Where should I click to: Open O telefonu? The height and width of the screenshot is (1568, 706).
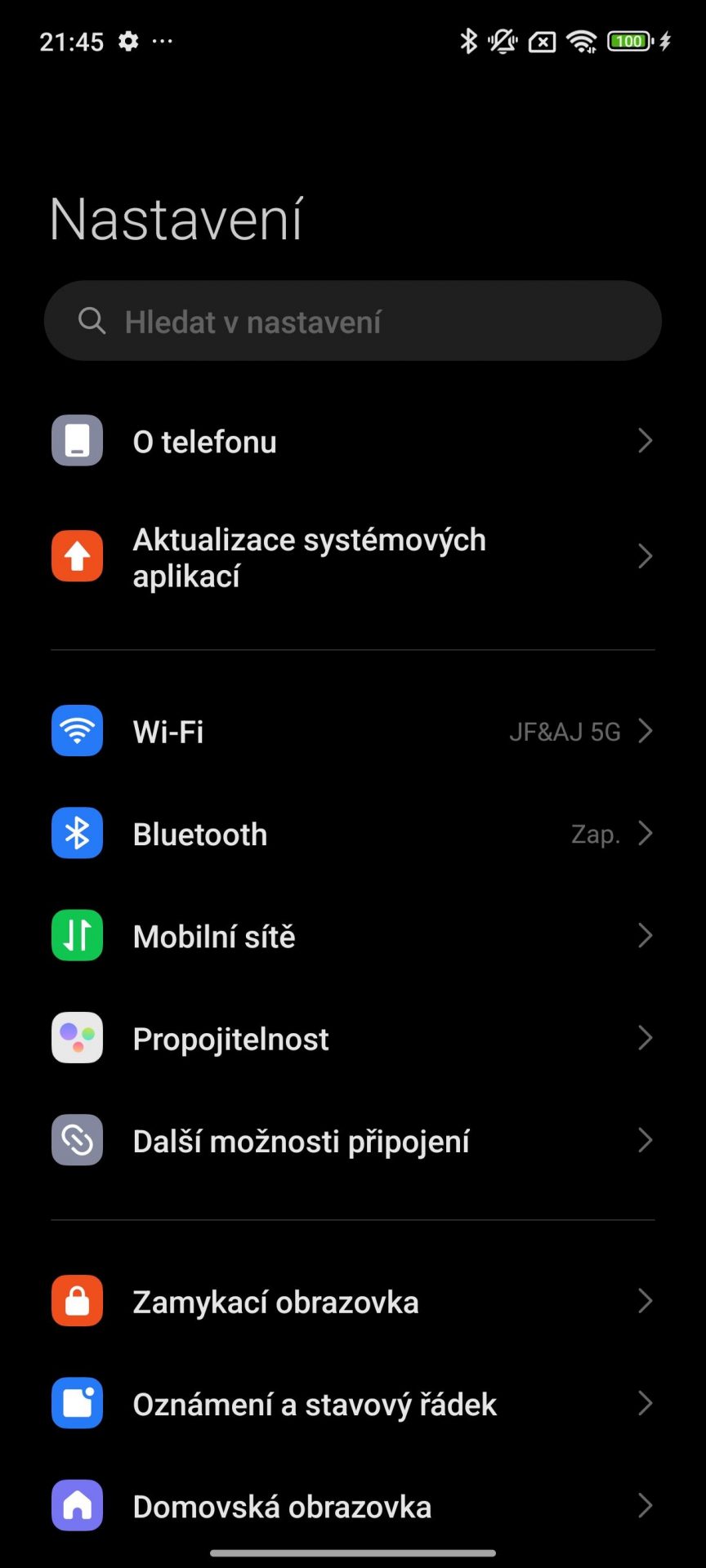[x=353, y=441]
